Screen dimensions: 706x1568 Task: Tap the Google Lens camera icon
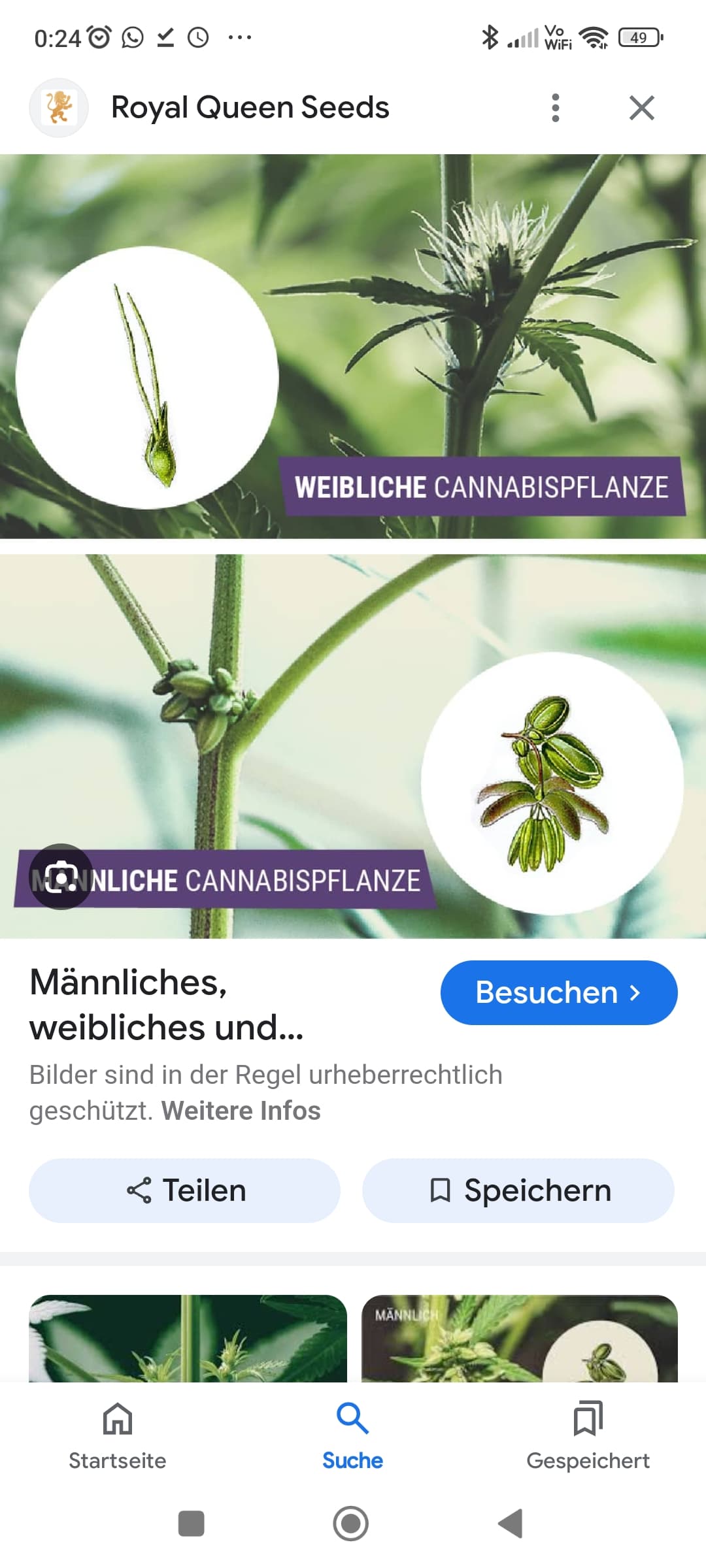(x=61, y=877)
